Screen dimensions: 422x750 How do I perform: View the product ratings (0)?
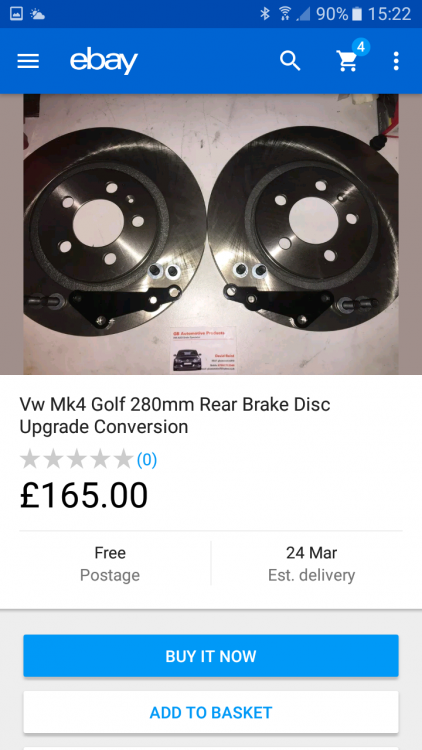[89, 459]
